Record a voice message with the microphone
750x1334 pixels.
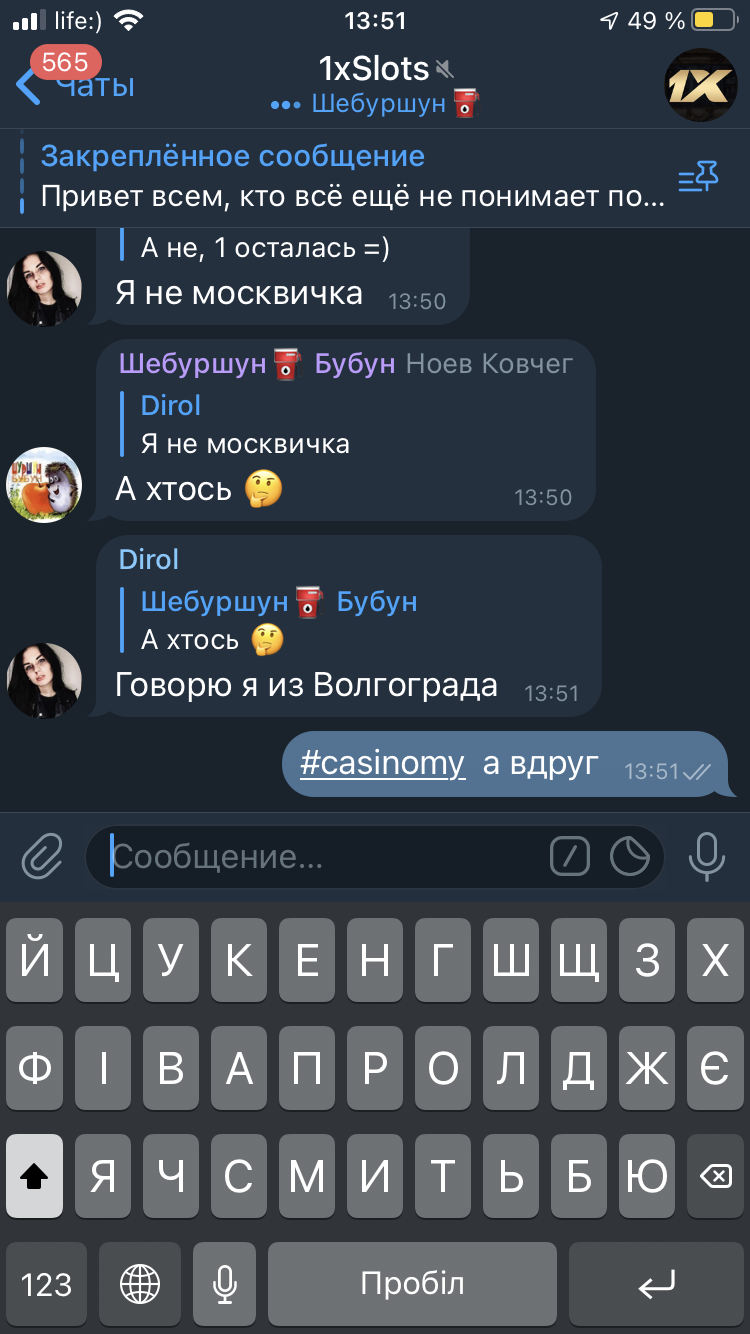(706, 856)
